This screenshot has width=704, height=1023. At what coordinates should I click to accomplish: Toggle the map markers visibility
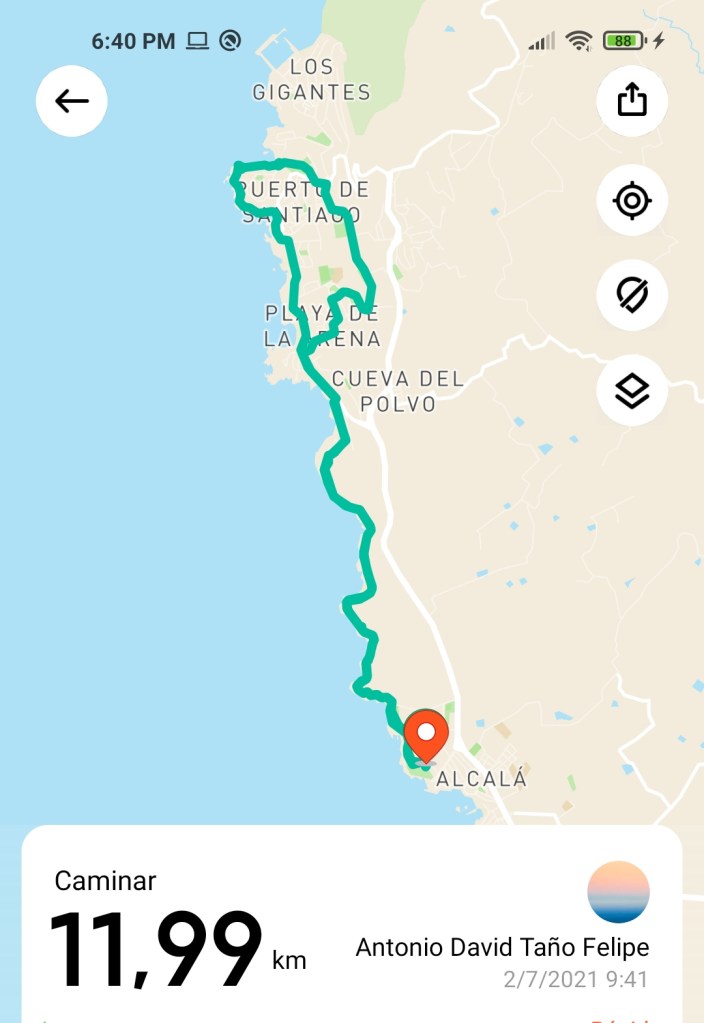pyautogui.click(x=632, y=295)
